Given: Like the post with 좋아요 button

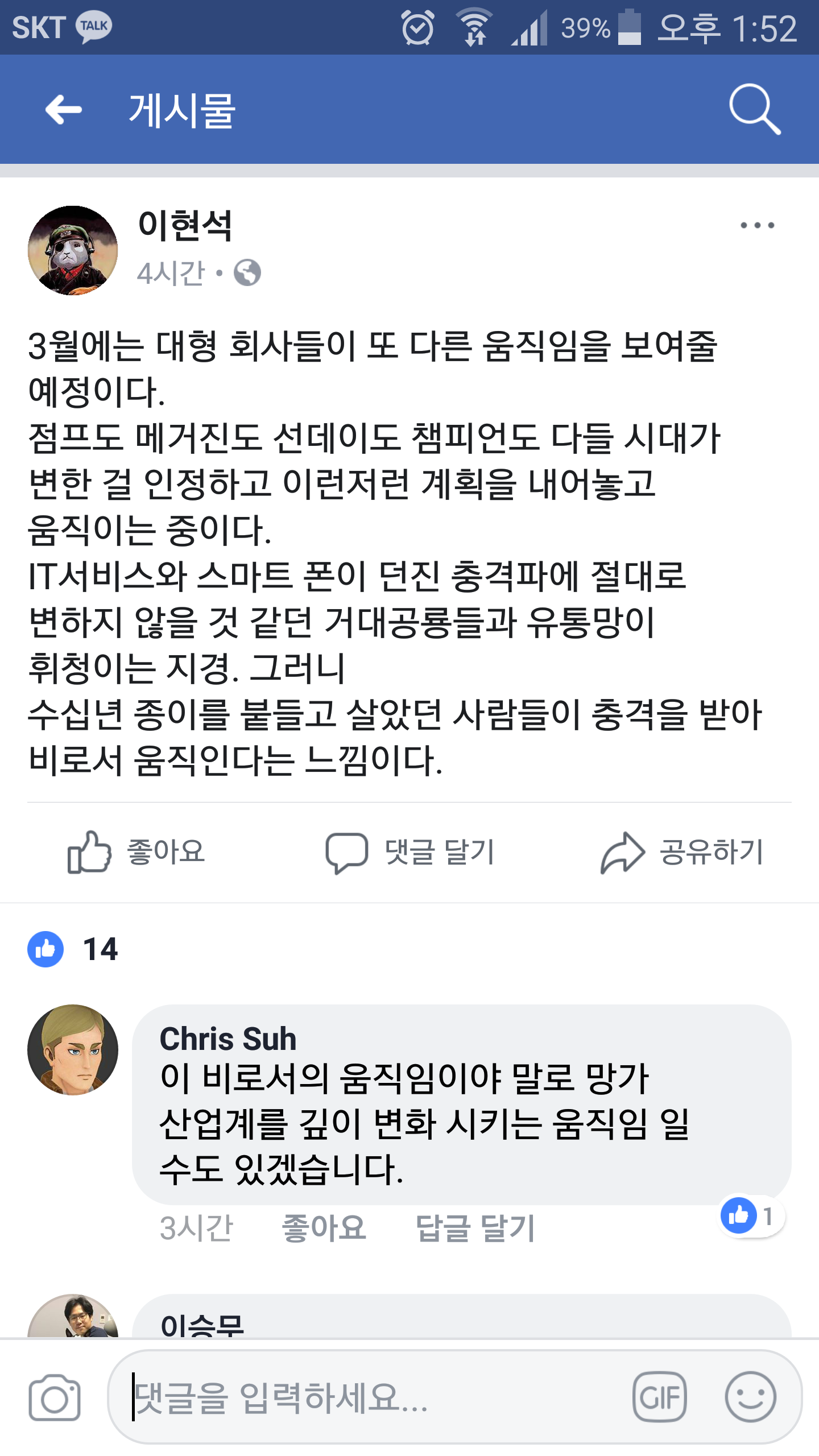Looking at the screenshot, I should click(136, 852).
